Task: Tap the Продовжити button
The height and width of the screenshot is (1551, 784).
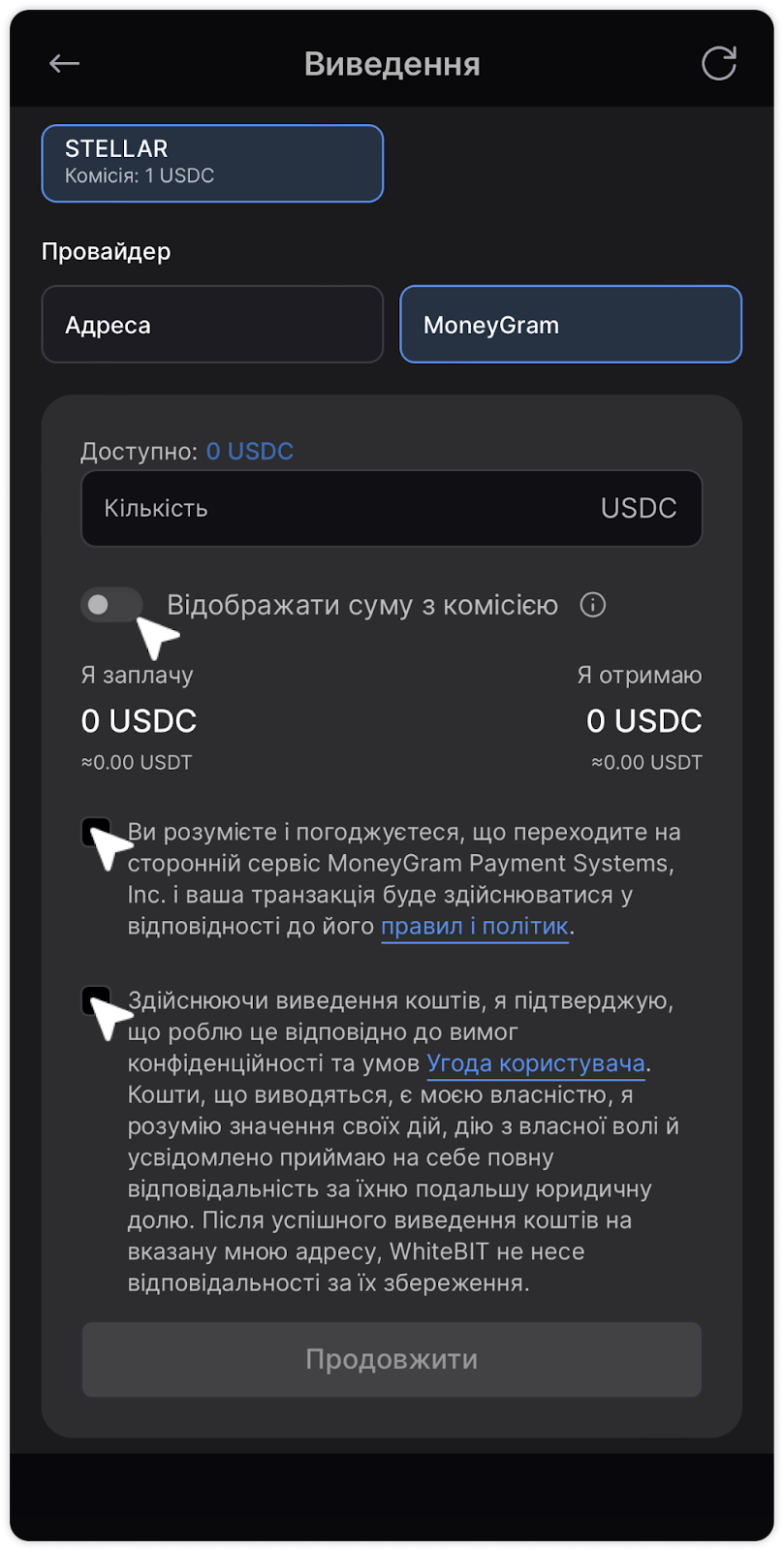Action: 392,1359
